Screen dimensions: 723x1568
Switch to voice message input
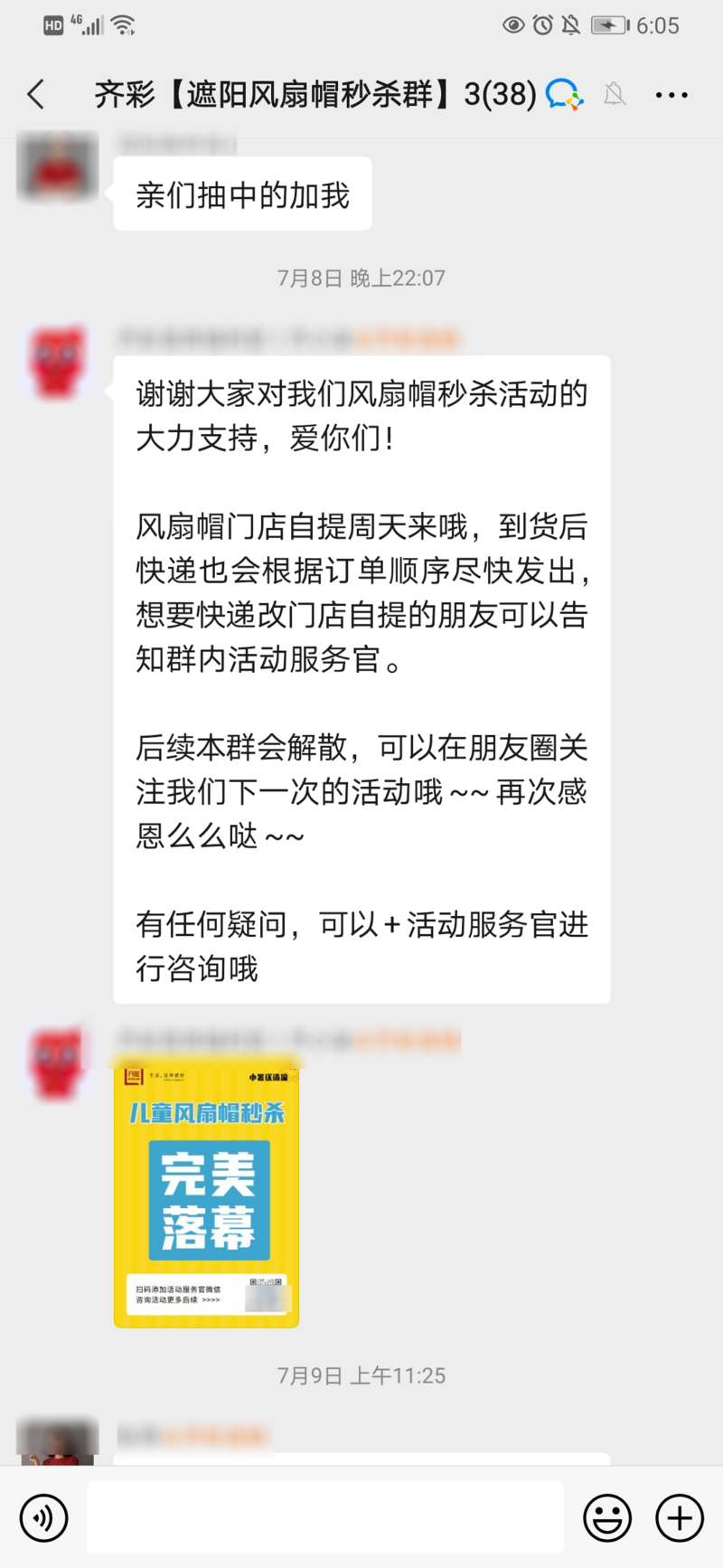coord(43,1517)
